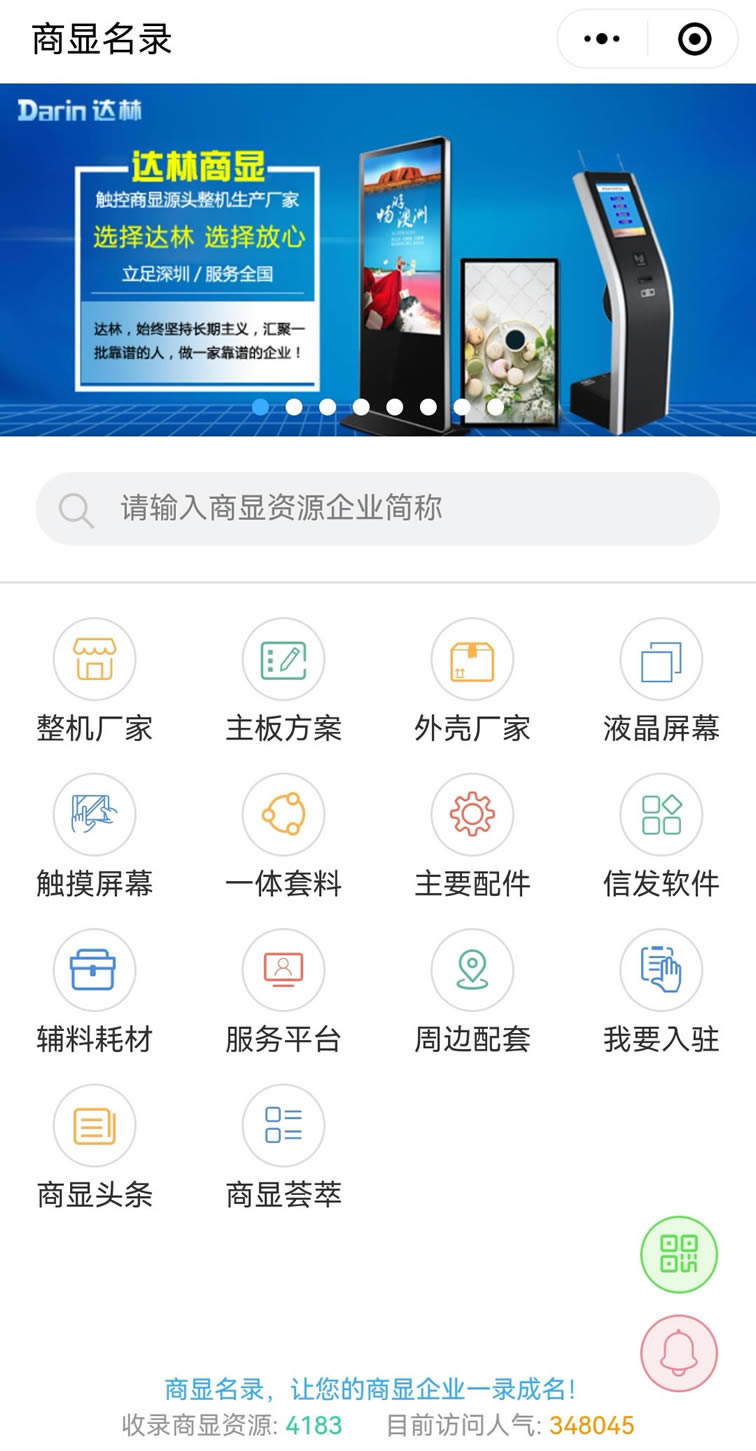The height and width of the screenshot is (1451, 756).
Task: Open the 商显荟萃 section
Action: 283,1126
